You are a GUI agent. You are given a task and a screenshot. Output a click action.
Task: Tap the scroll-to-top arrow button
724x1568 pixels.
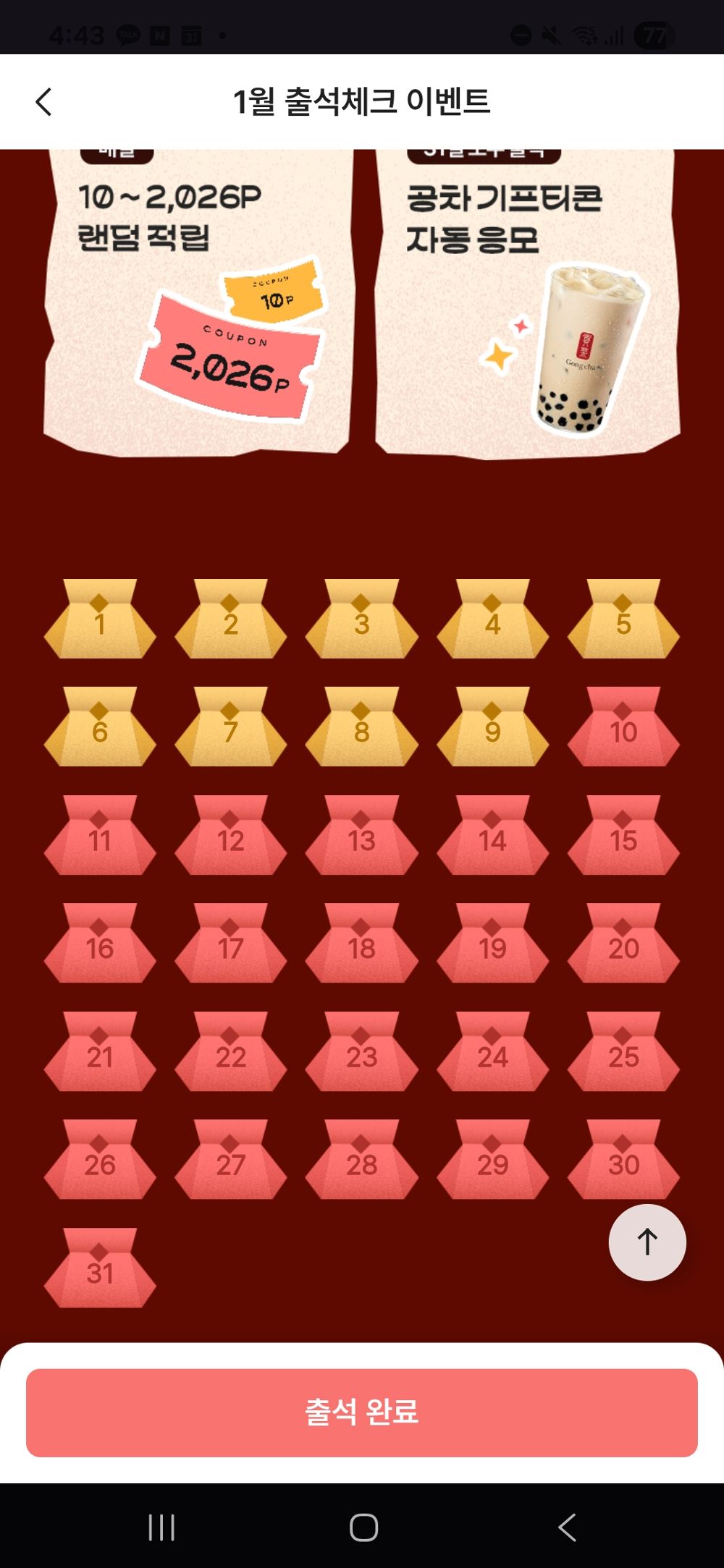647,1242
